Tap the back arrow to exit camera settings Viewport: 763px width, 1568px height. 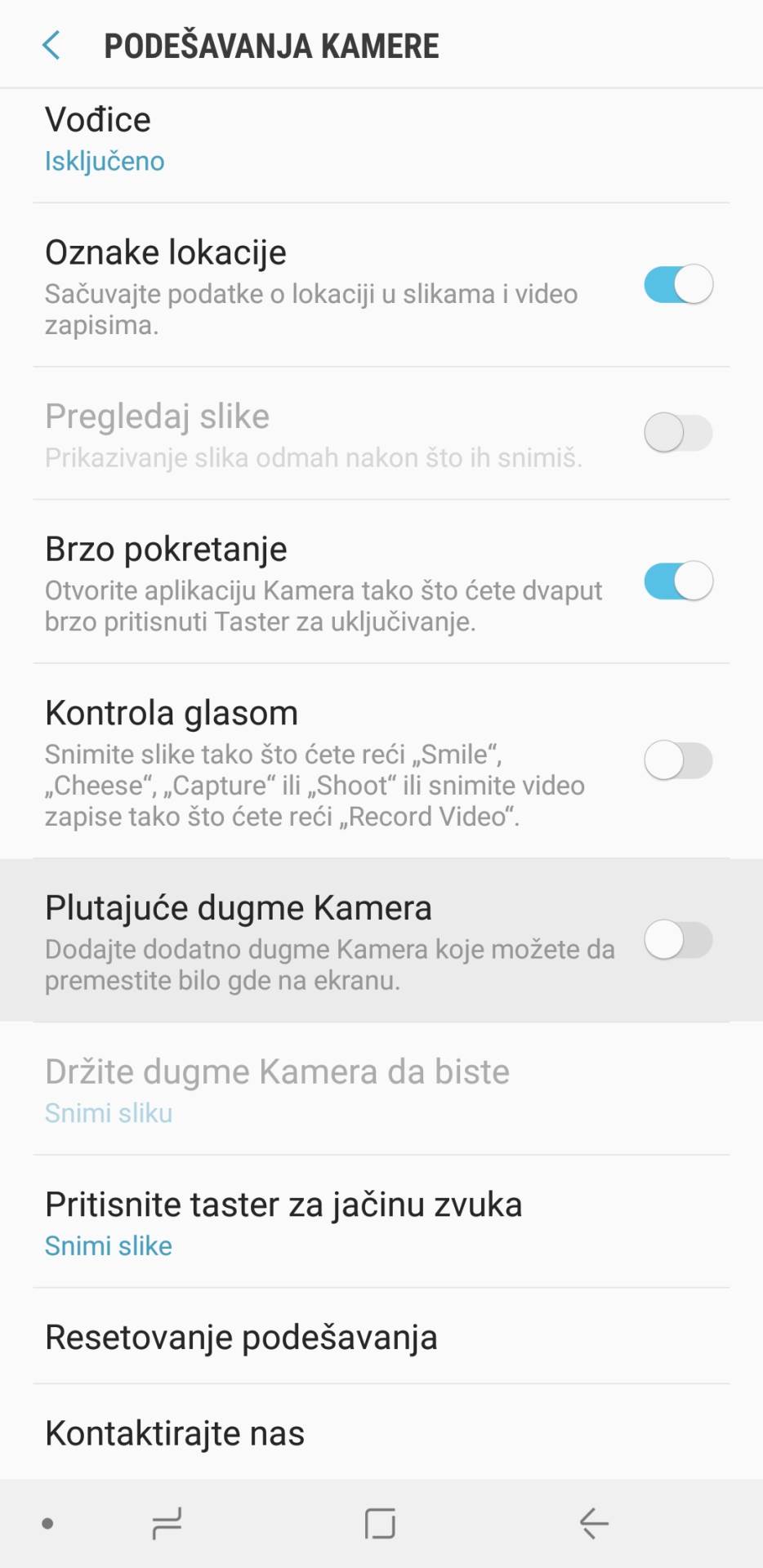coord(51,45)
